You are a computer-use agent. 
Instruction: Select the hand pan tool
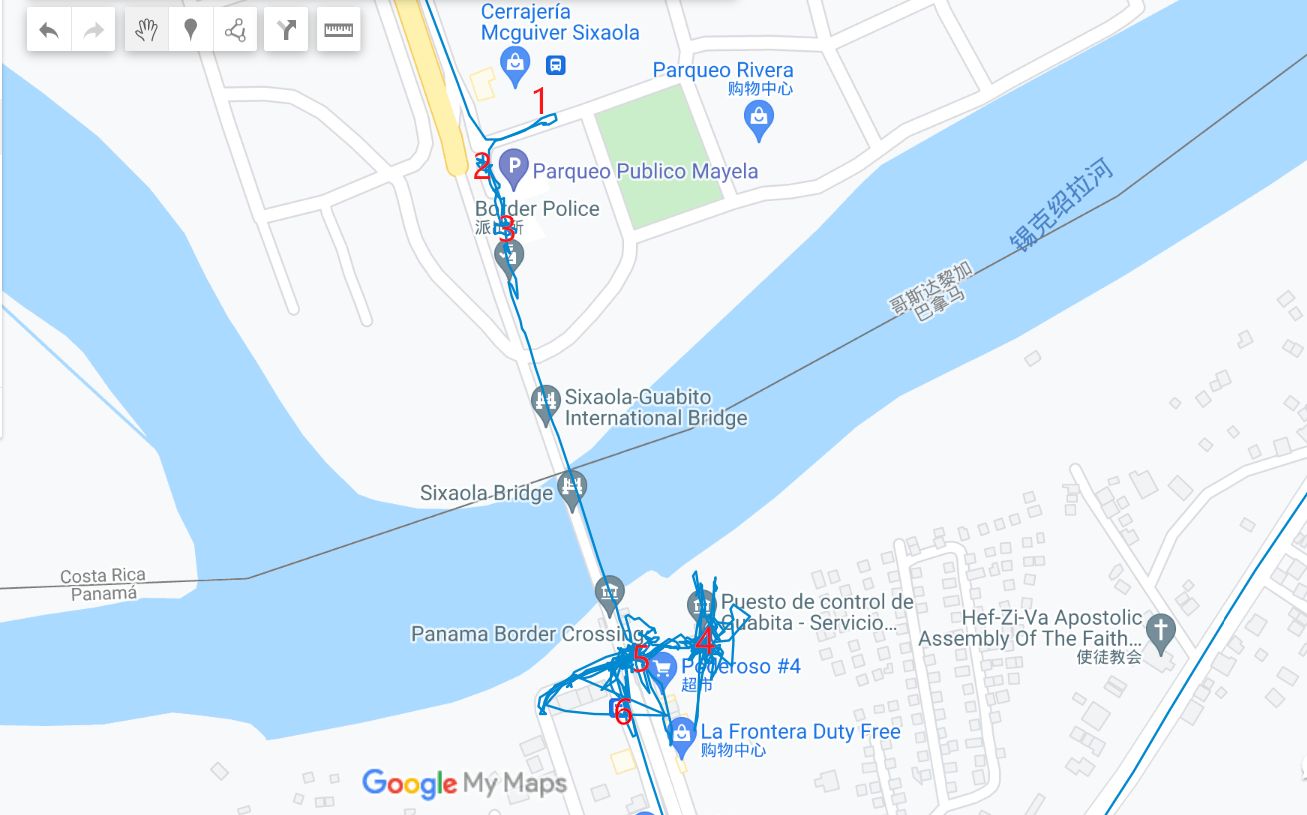[x=146, y=31]
